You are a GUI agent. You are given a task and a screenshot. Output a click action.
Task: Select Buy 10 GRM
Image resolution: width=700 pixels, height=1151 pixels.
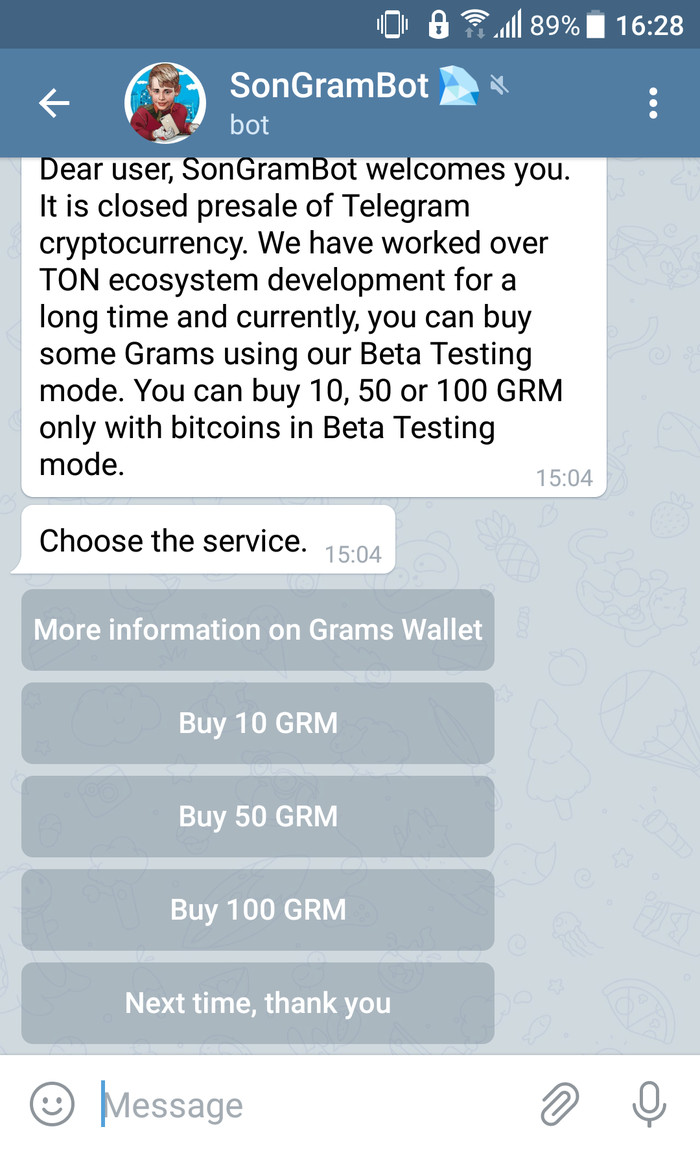tap(258, 723)
